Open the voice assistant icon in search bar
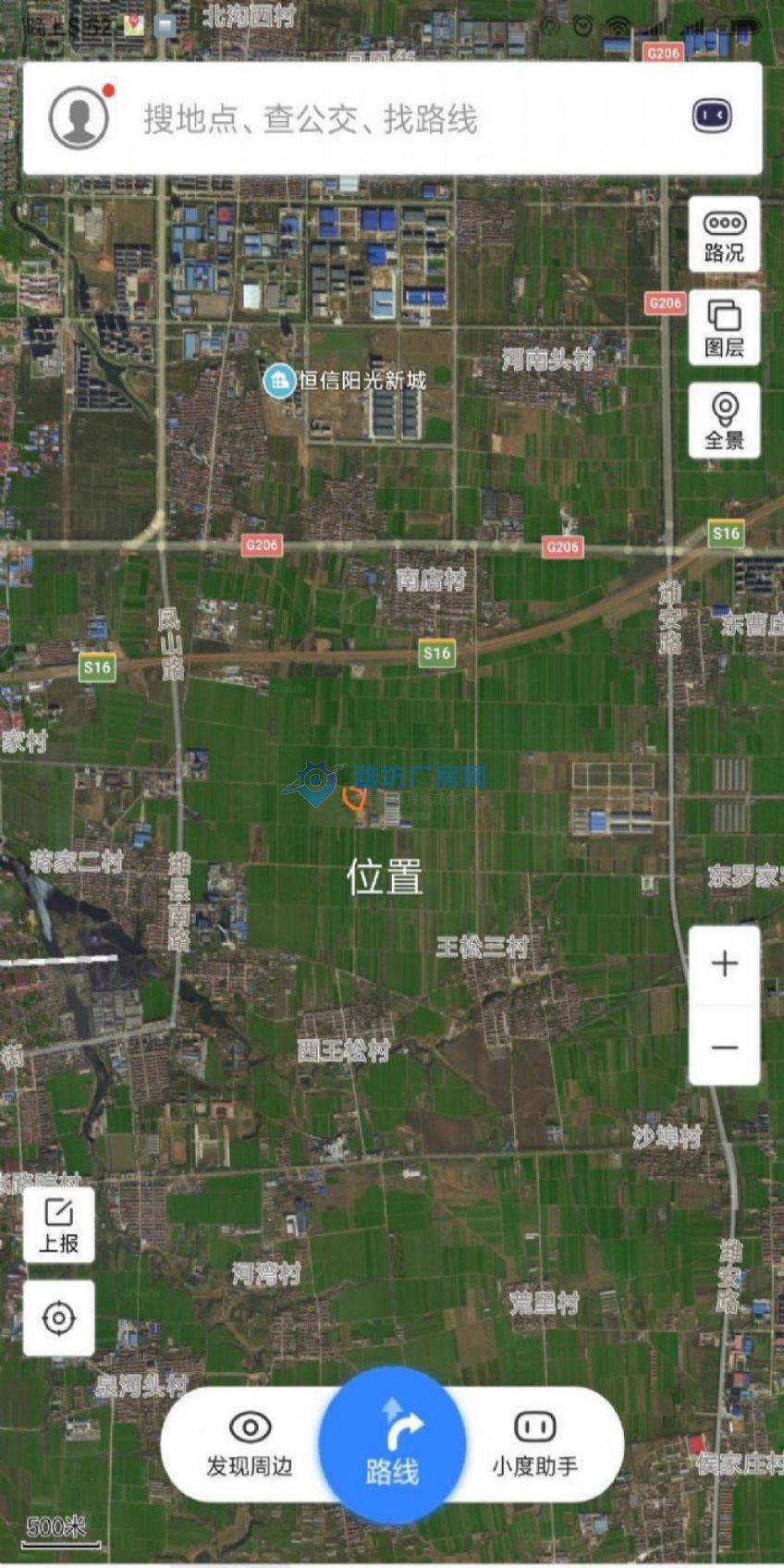Viewport: 784px width, 1568px height. [712, 116]
